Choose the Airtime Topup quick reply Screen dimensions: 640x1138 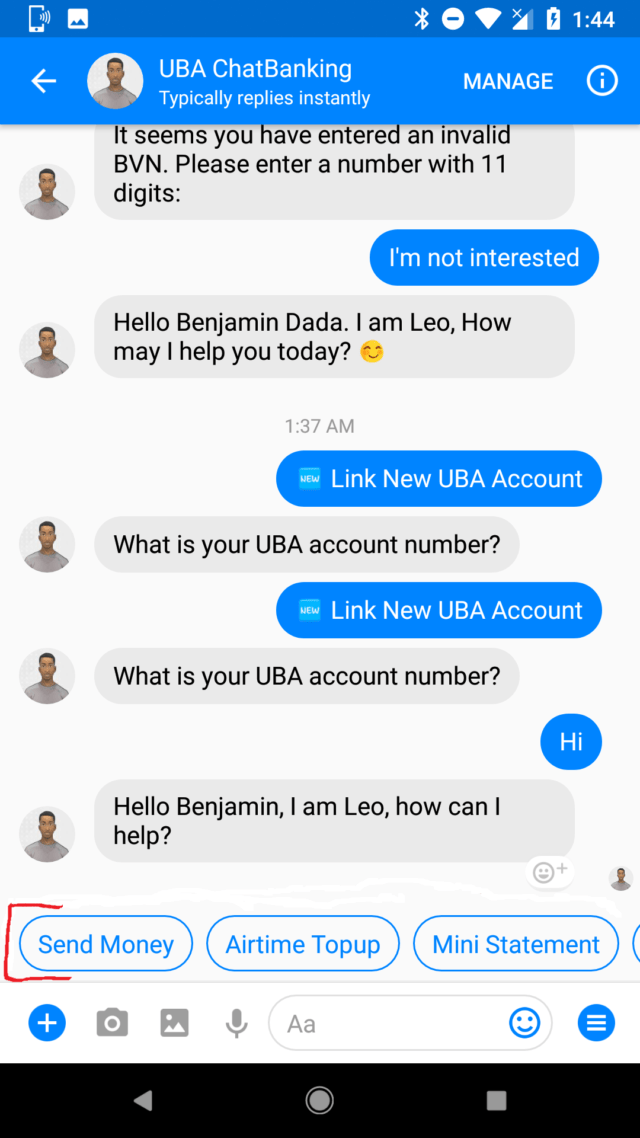[303, 944]
